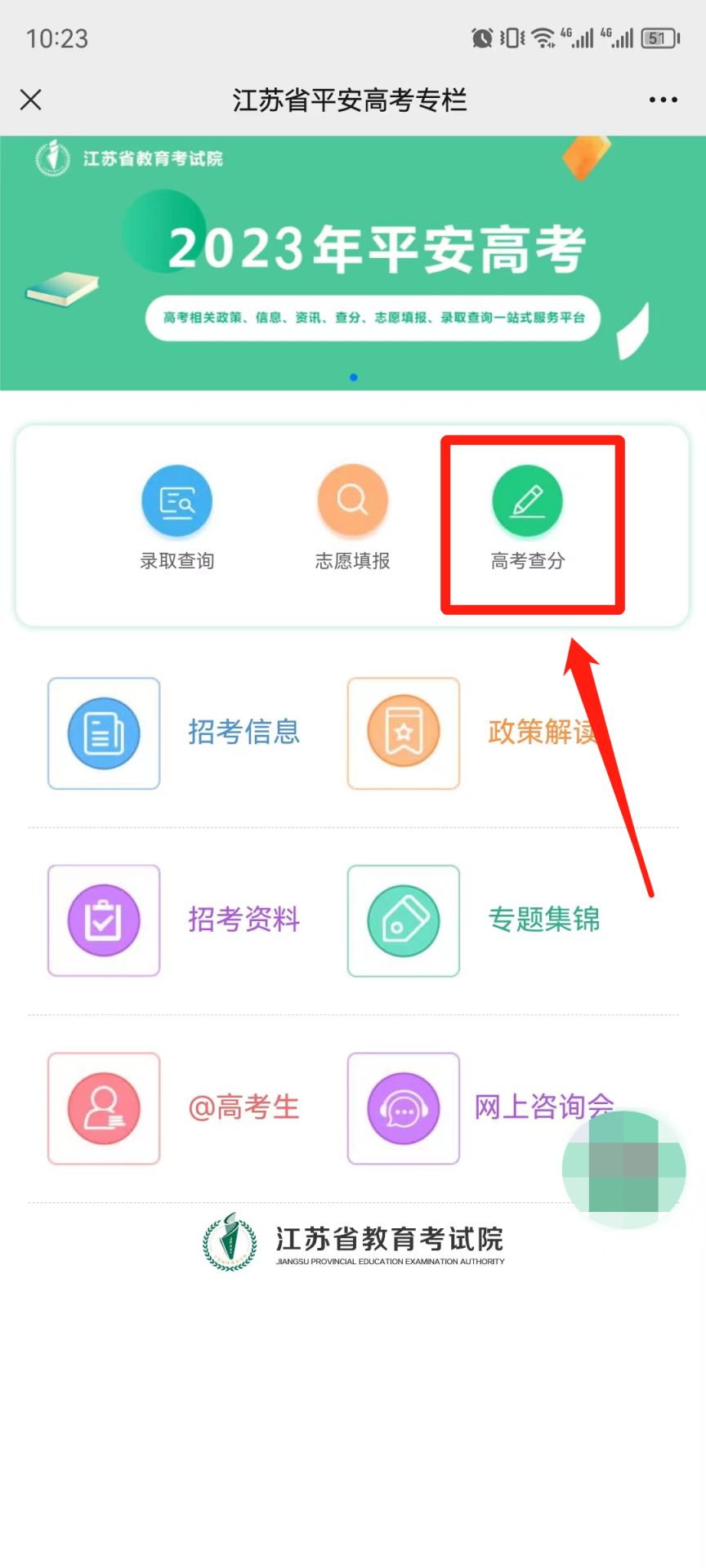Check scores via 高考查分

[x=528, y=516]
